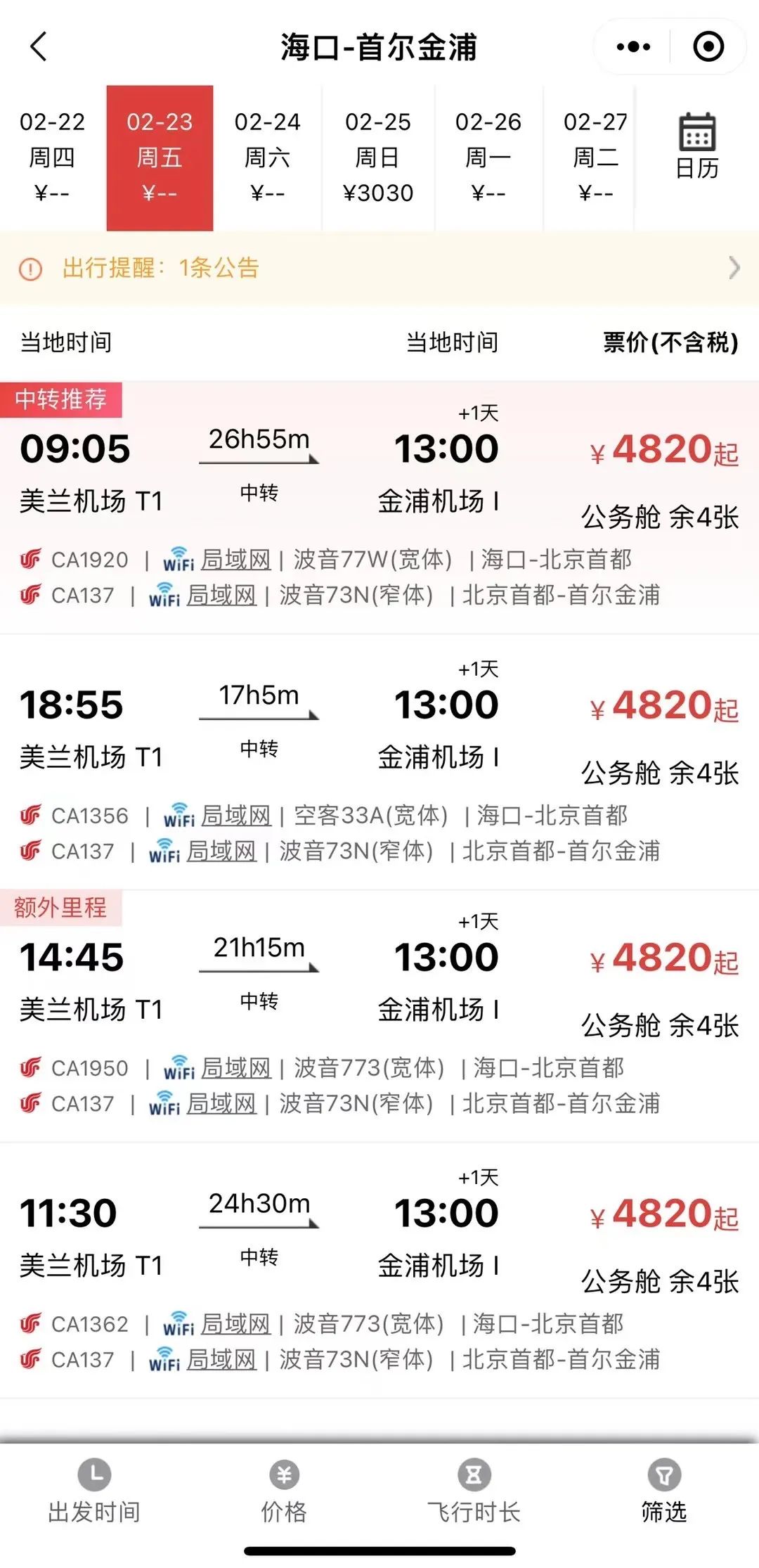
Task: Sort flights by 出发时间
Action: [x=95, y=1492]
